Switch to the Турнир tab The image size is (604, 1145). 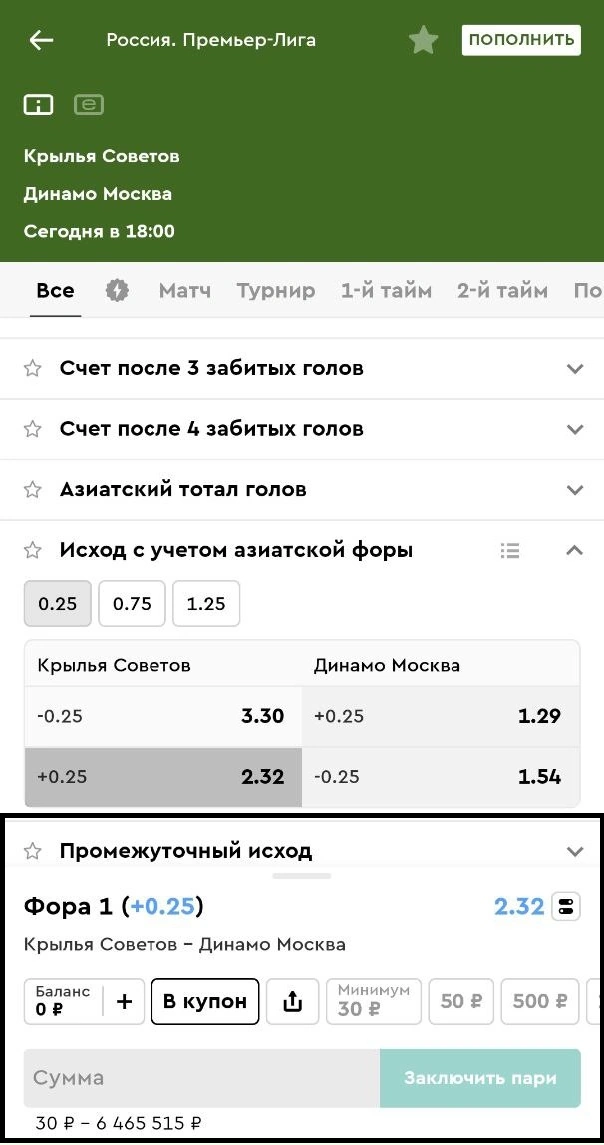(x=275, y=291)
